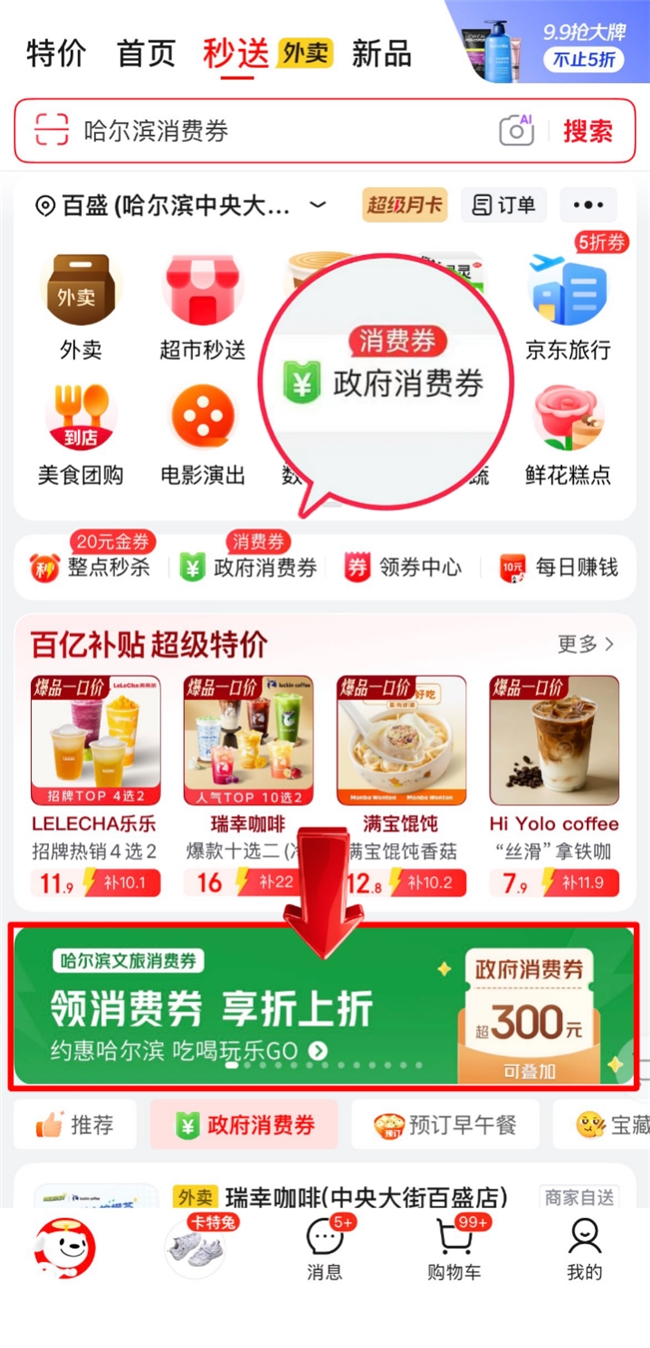Open 领券中心
The height and width of the screenshot is (1348, 650).
pos(403,567)
